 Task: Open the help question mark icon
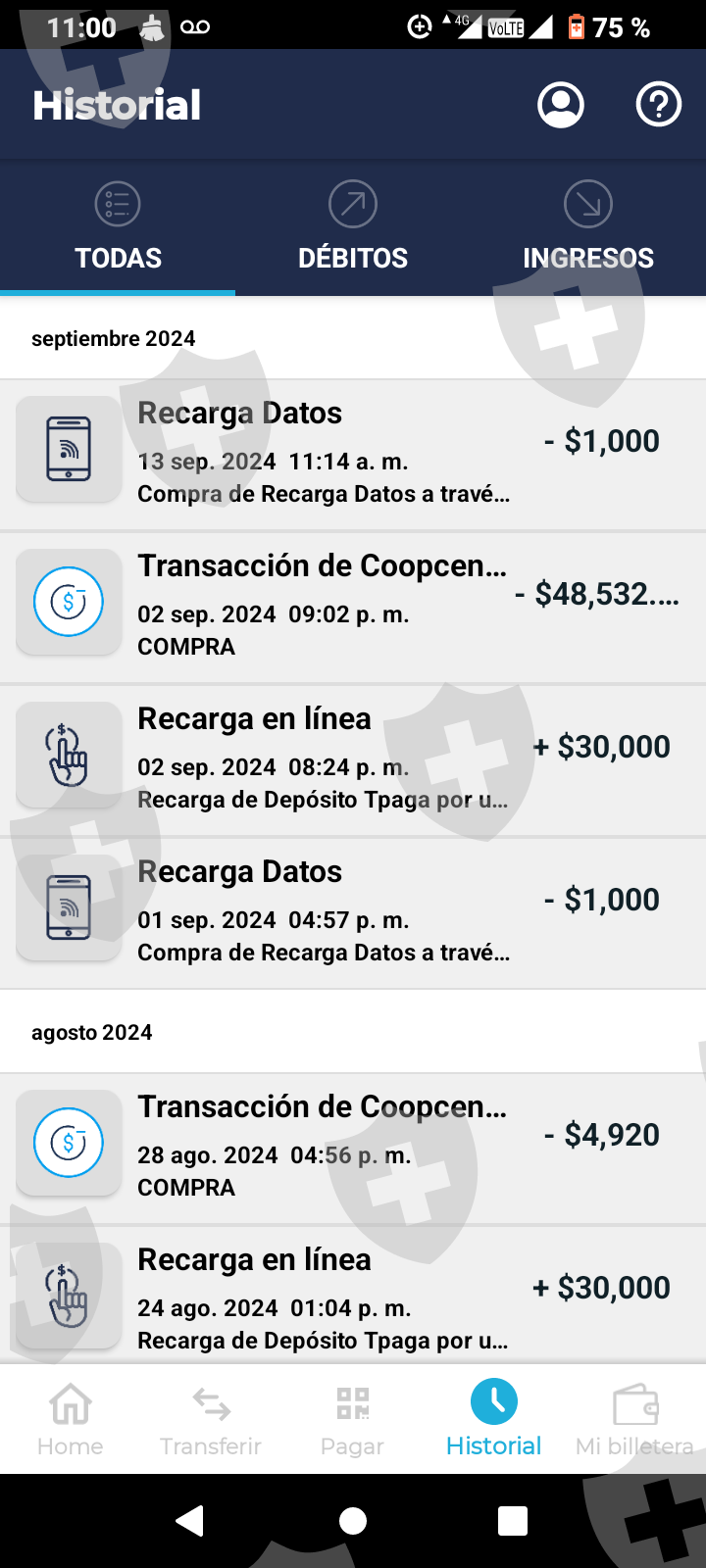(x=659, y=105)
